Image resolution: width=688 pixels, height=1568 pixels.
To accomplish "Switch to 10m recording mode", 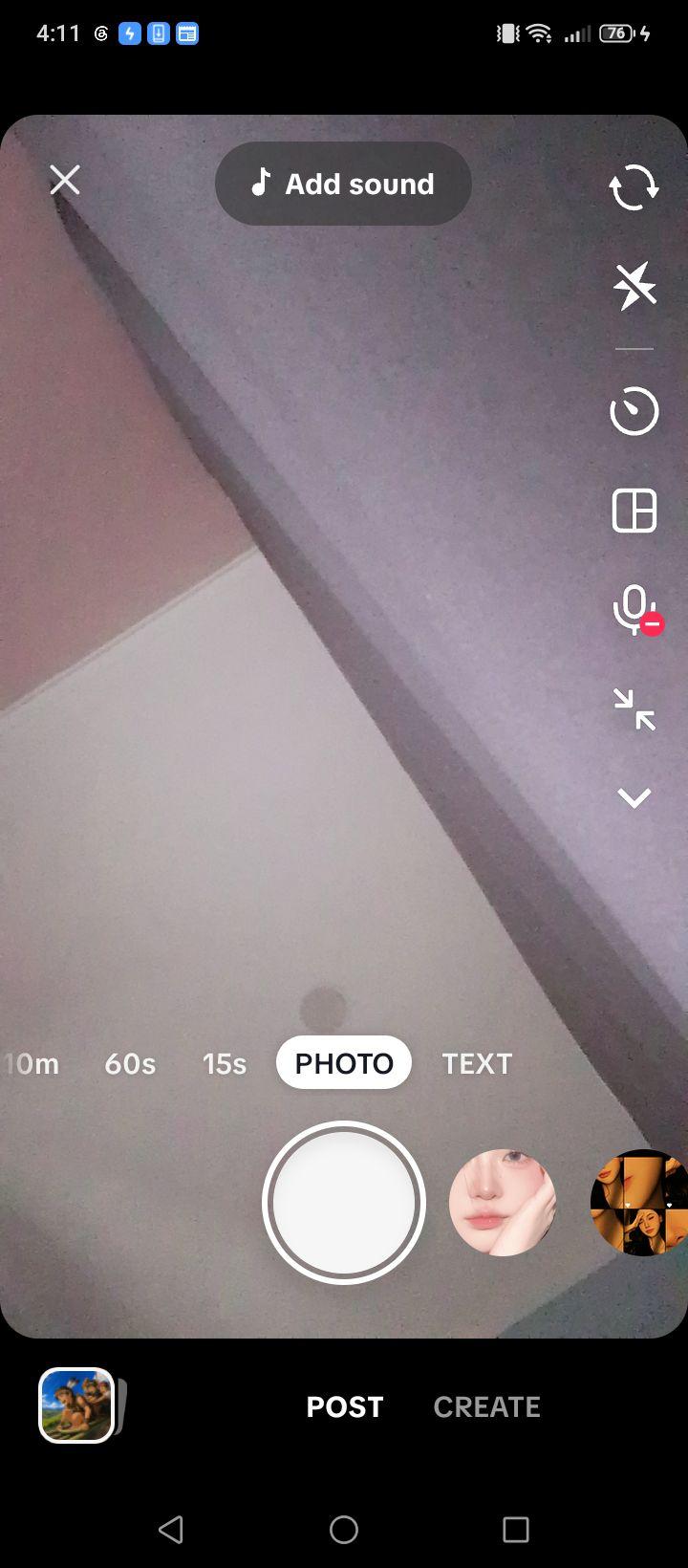I will (32, 1063).
